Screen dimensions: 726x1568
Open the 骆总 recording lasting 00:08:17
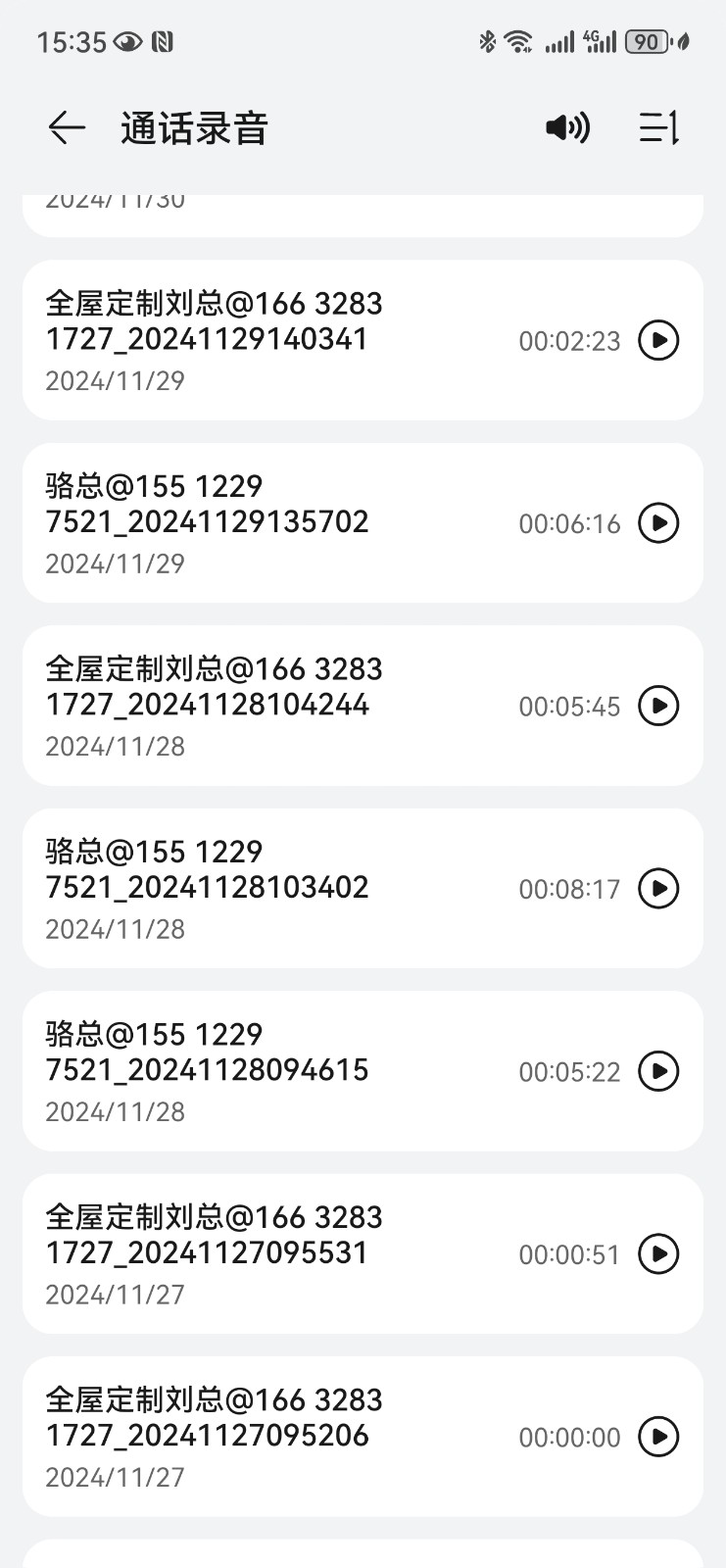coord(274,889)
